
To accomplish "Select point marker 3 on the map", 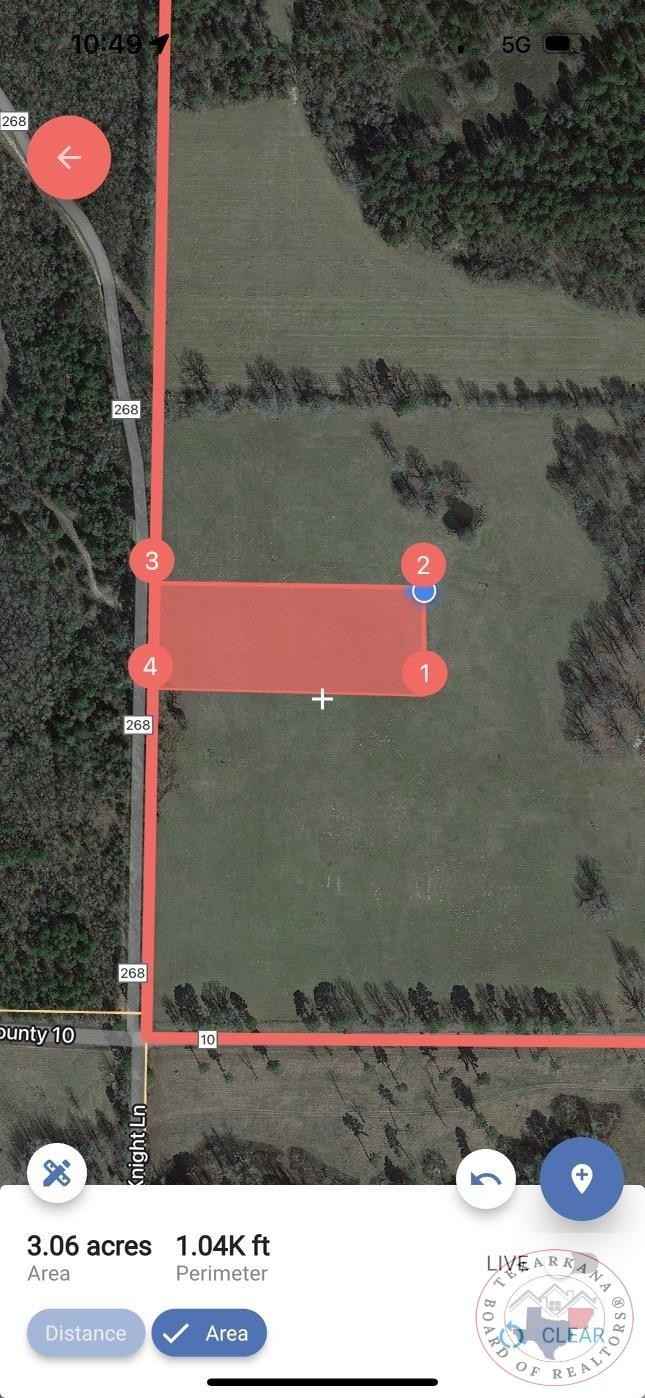I will pyautogui.click(x=152, y=561).
